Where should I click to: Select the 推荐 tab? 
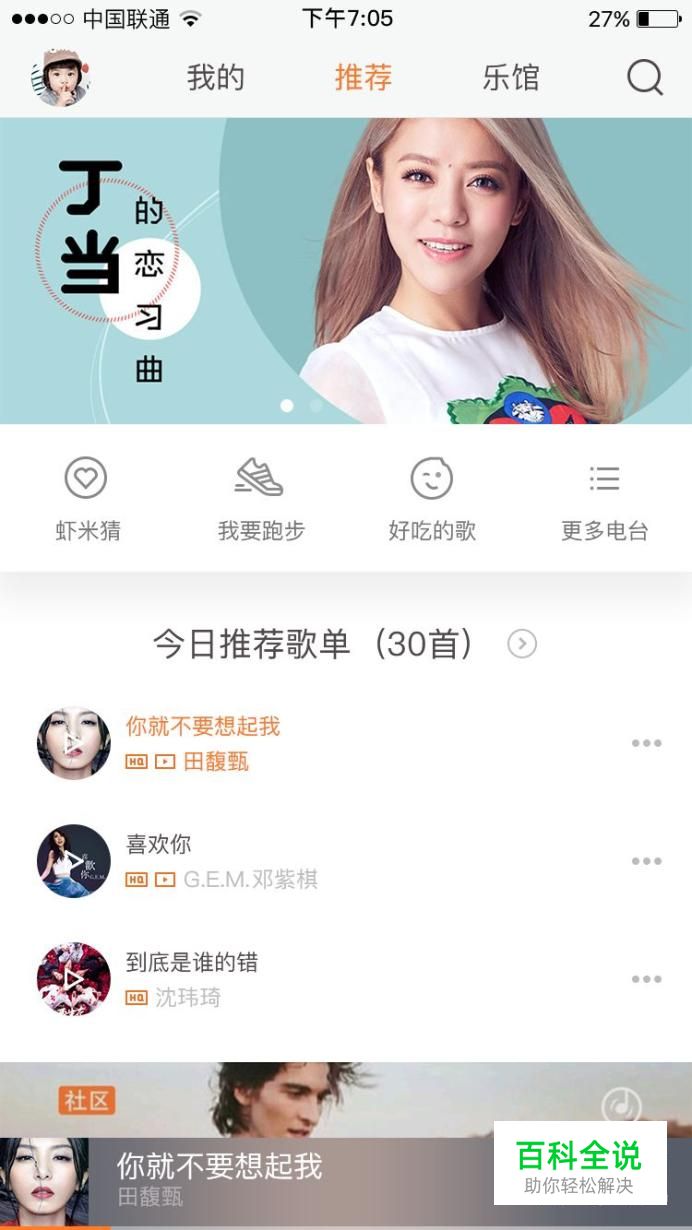(x=363, y=77)
